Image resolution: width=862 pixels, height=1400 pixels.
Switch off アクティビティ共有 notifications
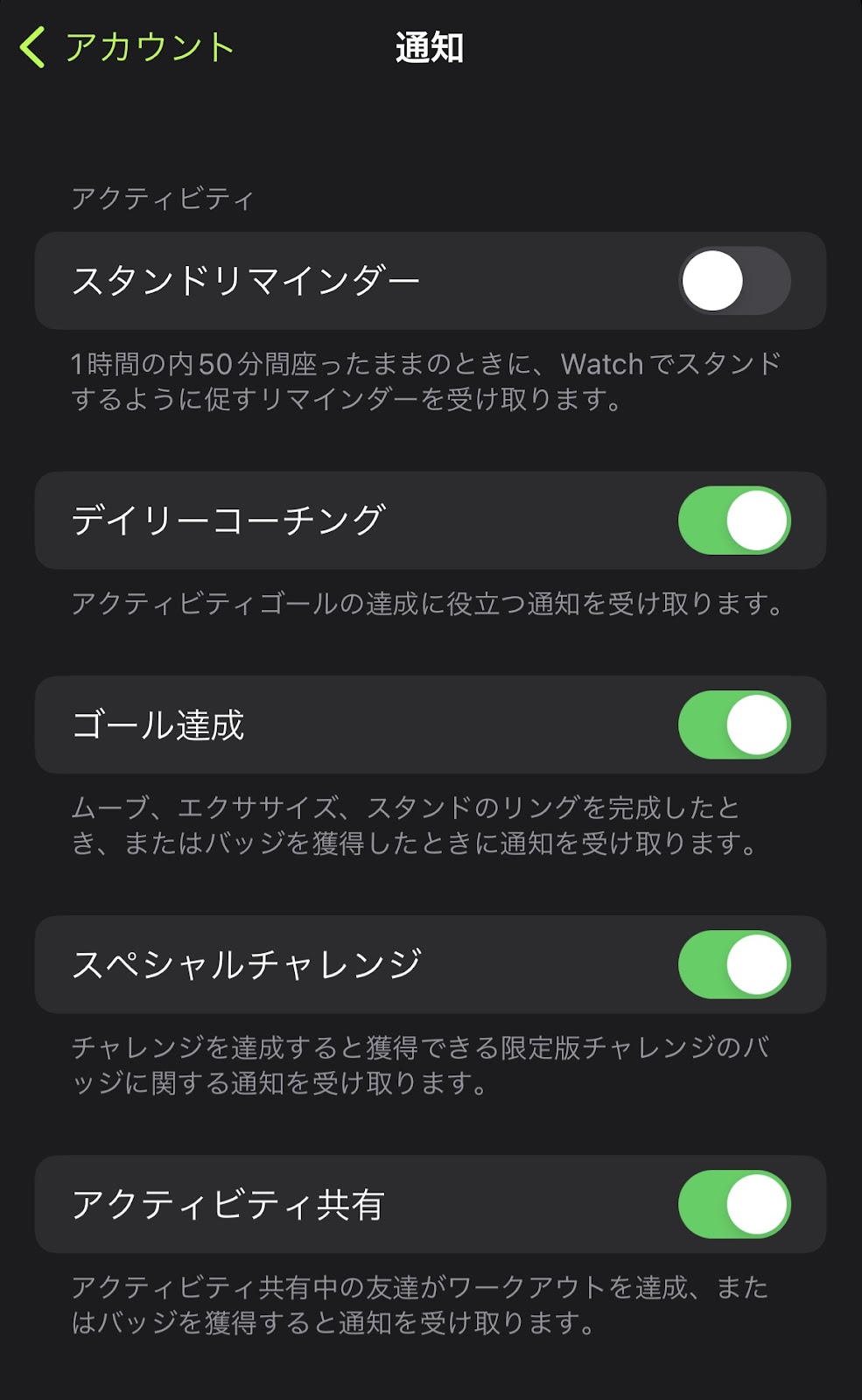tap(734, 1205)
